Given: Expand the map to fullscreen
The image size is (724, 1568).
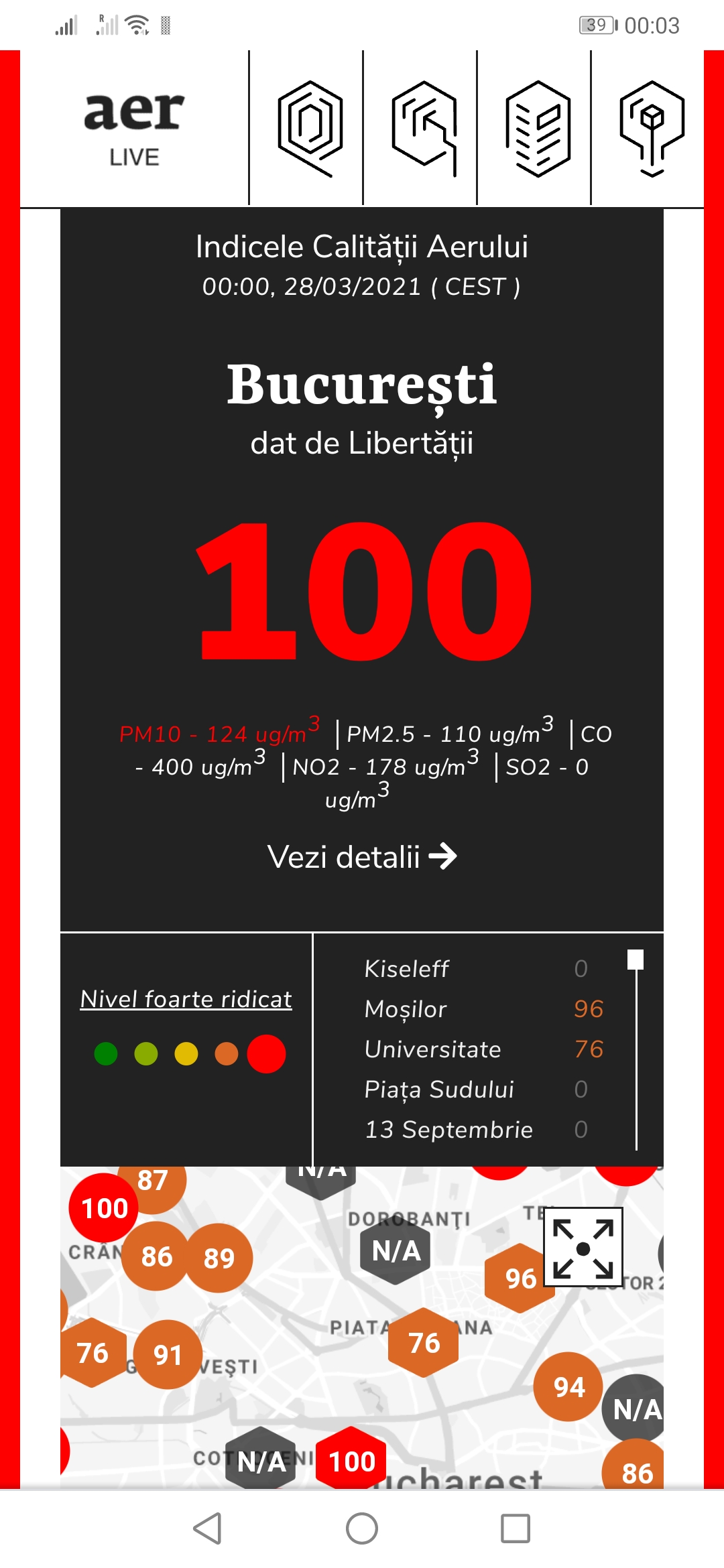Looking at the screenshot, I should pyautogui.click(x=583, y=1248).
